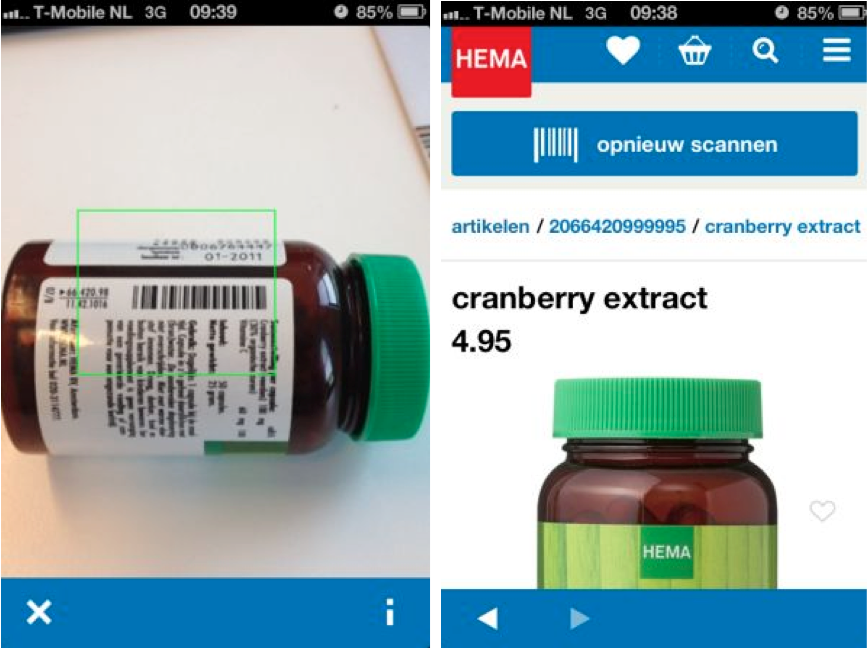Go forward with the right arrow

pyautogui.click(x=579, y=619)
